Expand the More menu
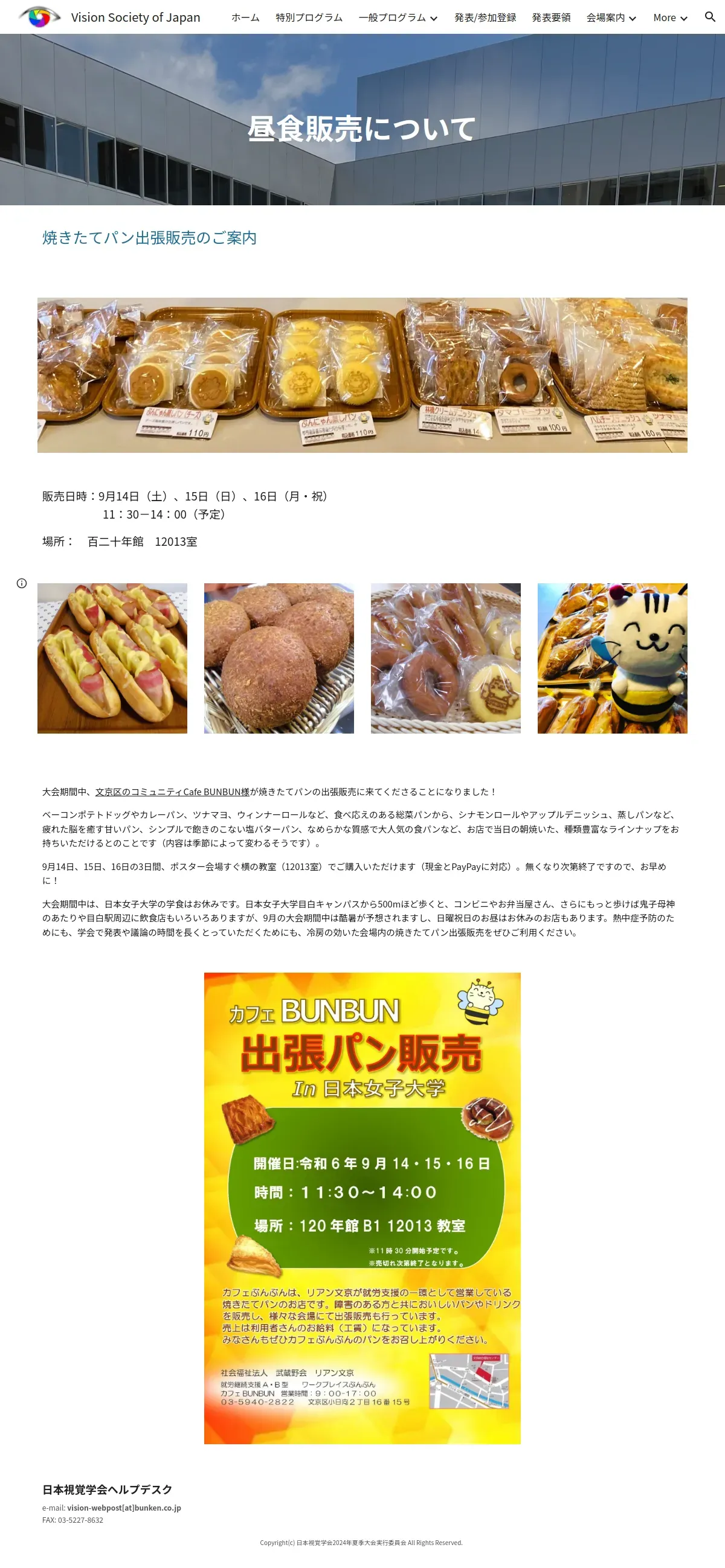This screenshot has height=1568, width=725. coord(670,18)
